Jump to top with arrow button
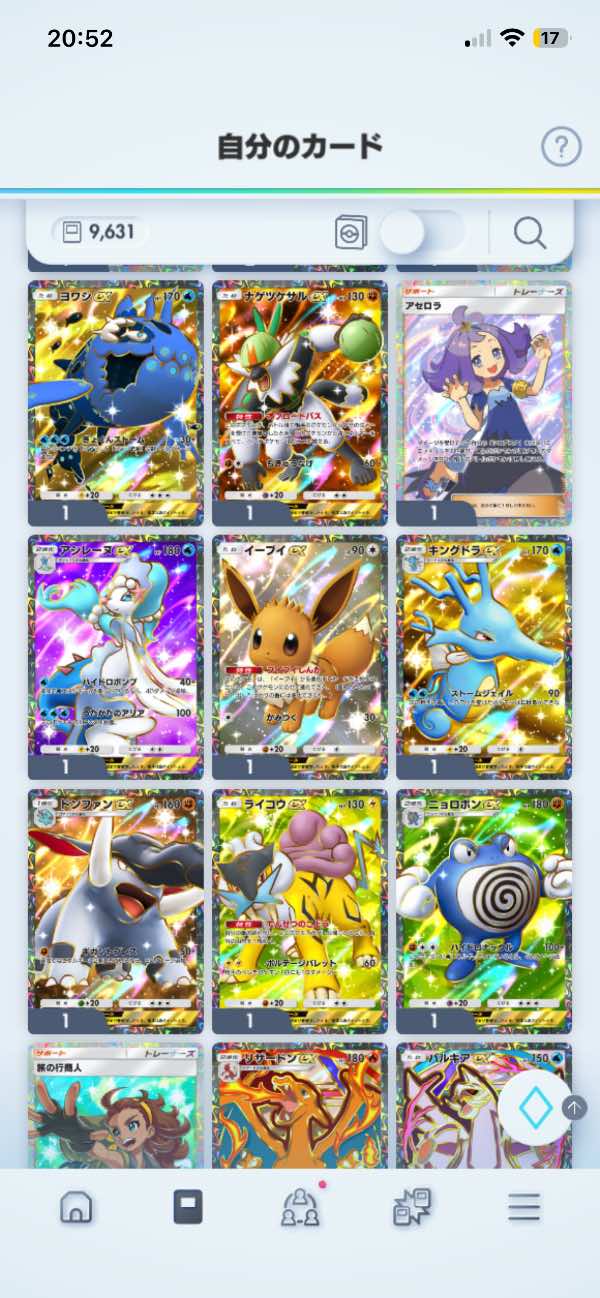 coord(575,1107)
